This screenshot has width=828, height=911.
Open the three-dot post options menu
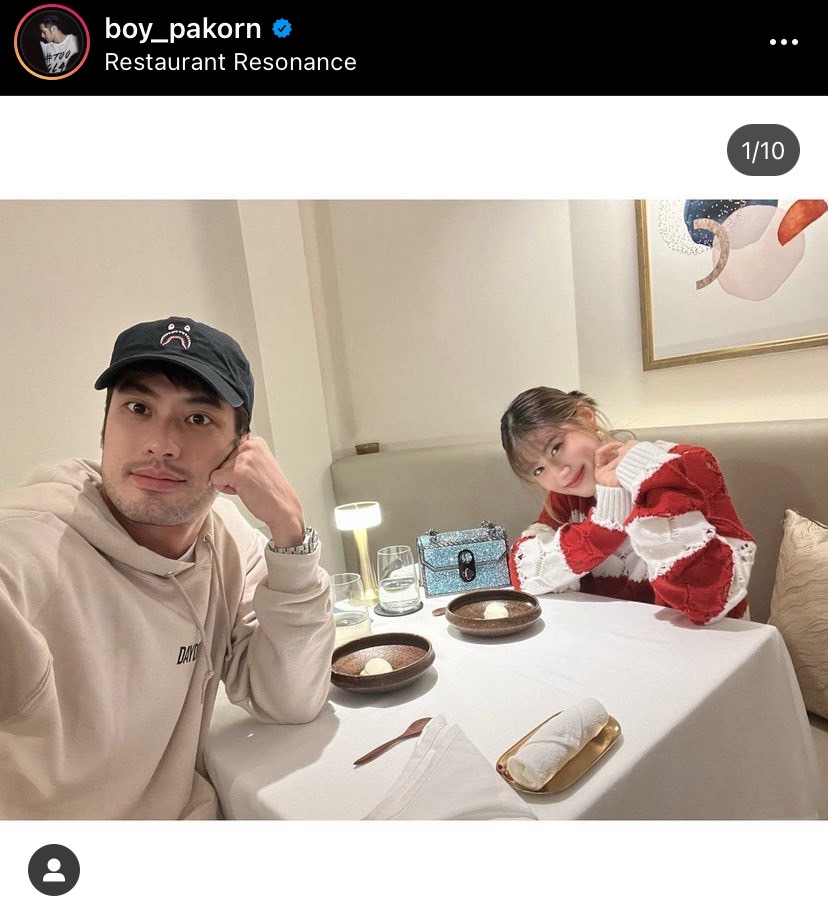[783, 42]
